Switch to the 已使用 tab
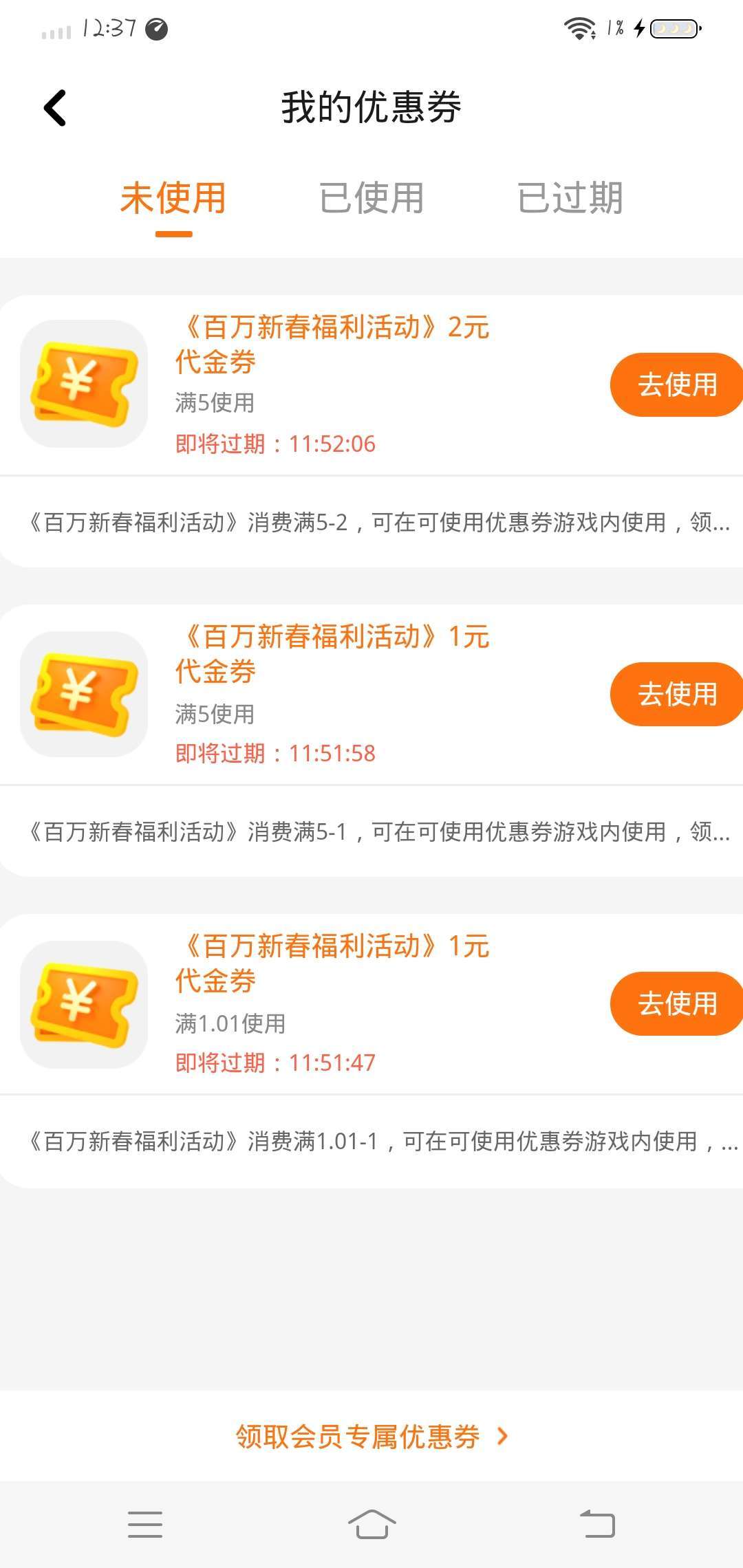The image size is (743, 1568). point(371,198)
